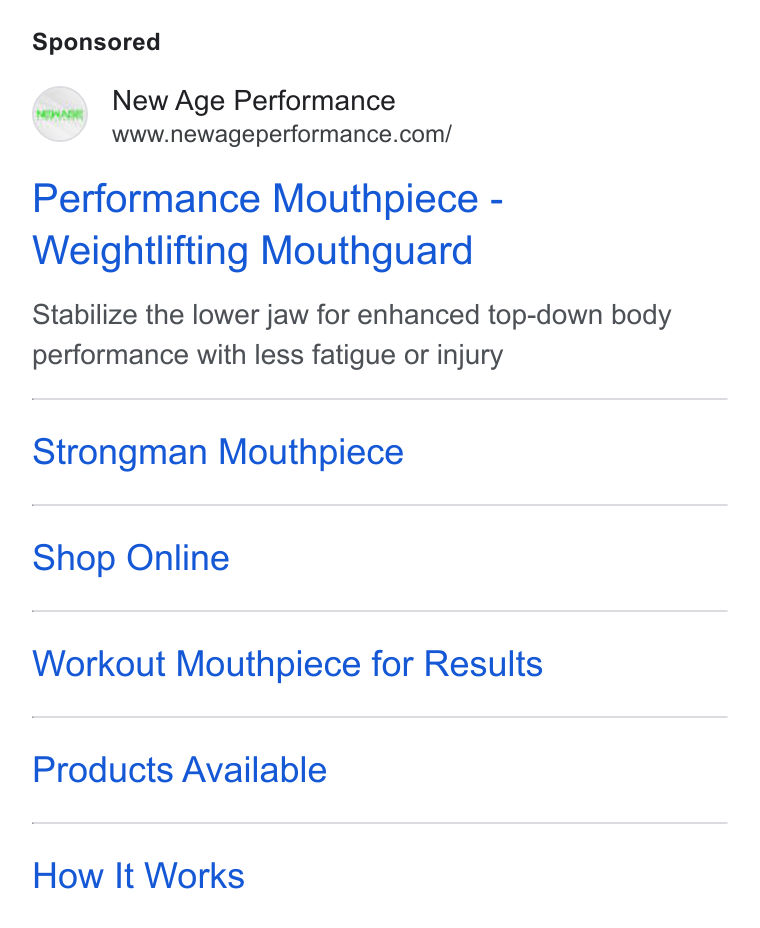760x928 pixels.
Task: Open Workout Mouthpiece for Results link
Action: tap(287, 663)
